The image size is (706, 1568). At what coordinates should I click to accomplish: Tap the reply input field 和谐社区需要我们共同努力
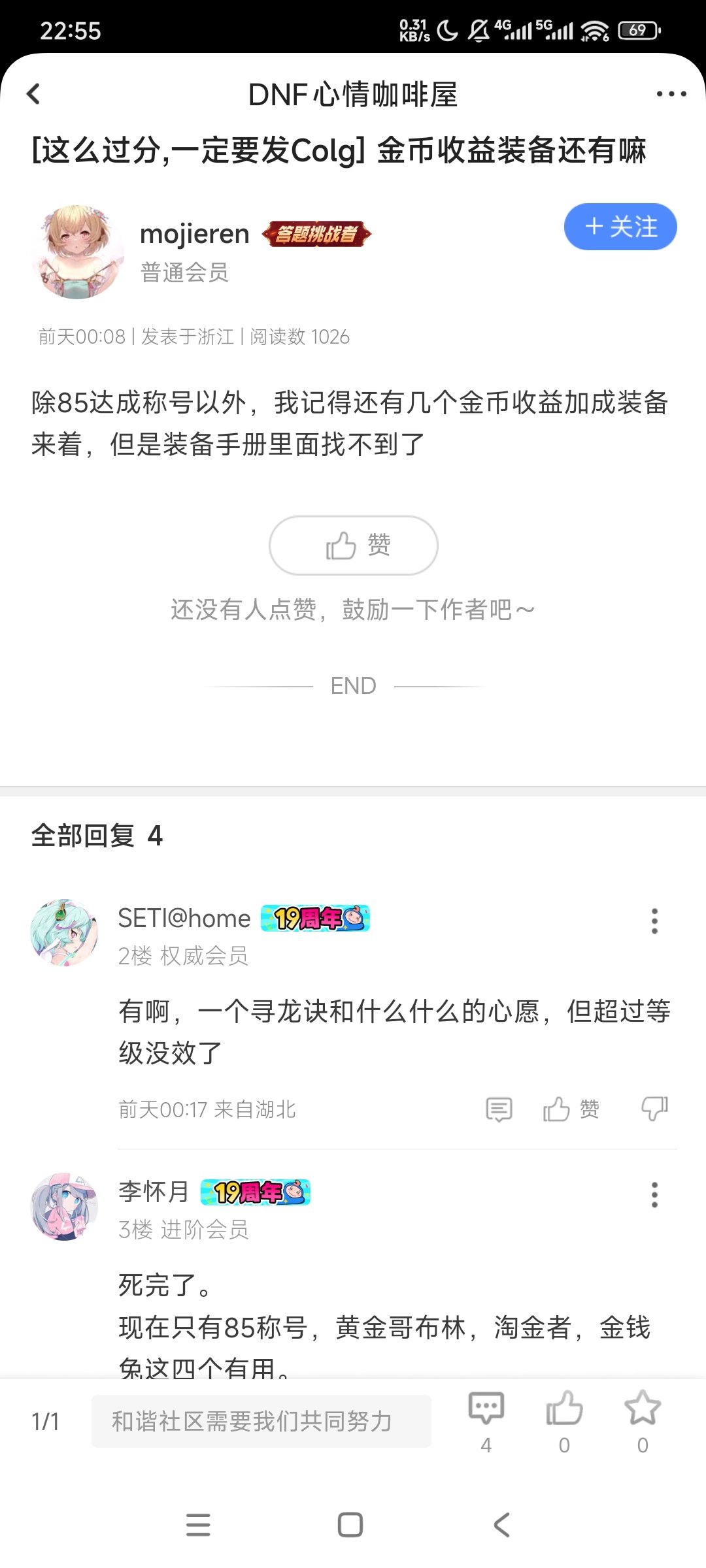tap(261, 1421)
